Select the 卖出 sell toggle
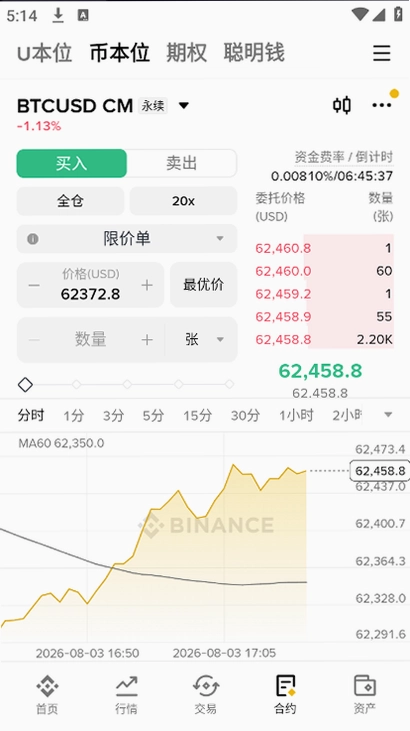 (x=181, y=163)
